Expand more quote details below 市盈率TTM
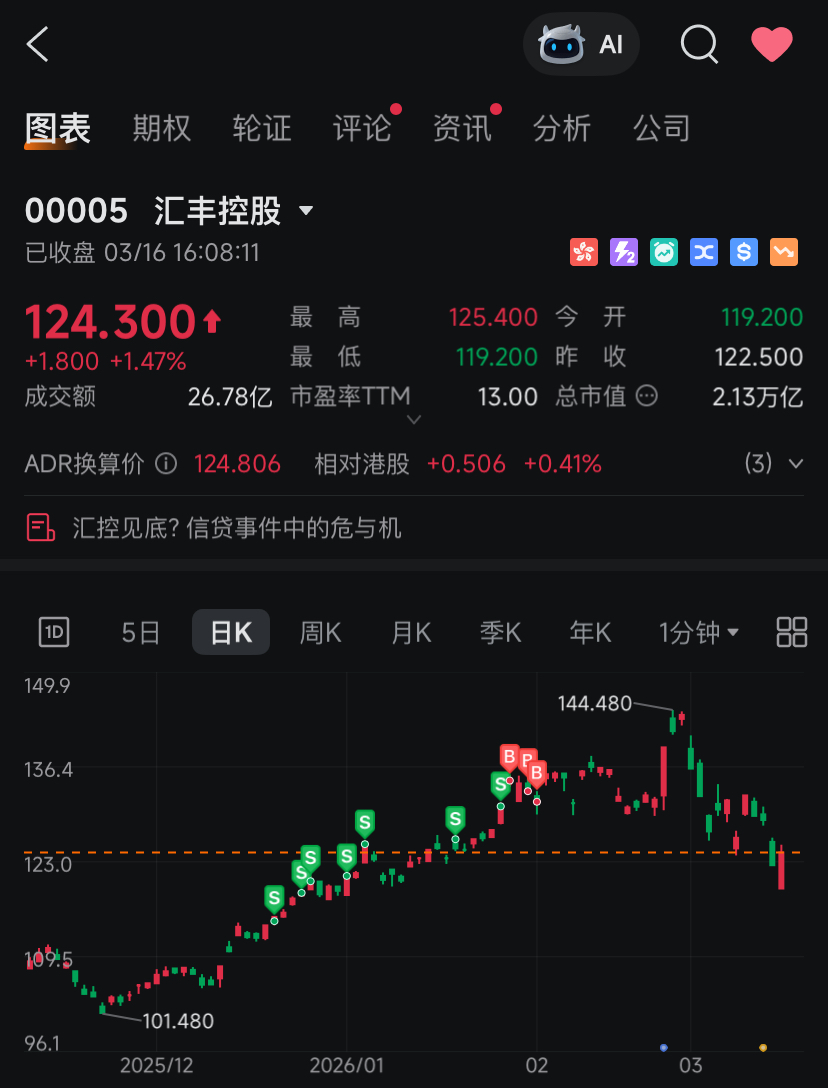The height and width of the screenshot is (1088, 828). pos(413,420)
